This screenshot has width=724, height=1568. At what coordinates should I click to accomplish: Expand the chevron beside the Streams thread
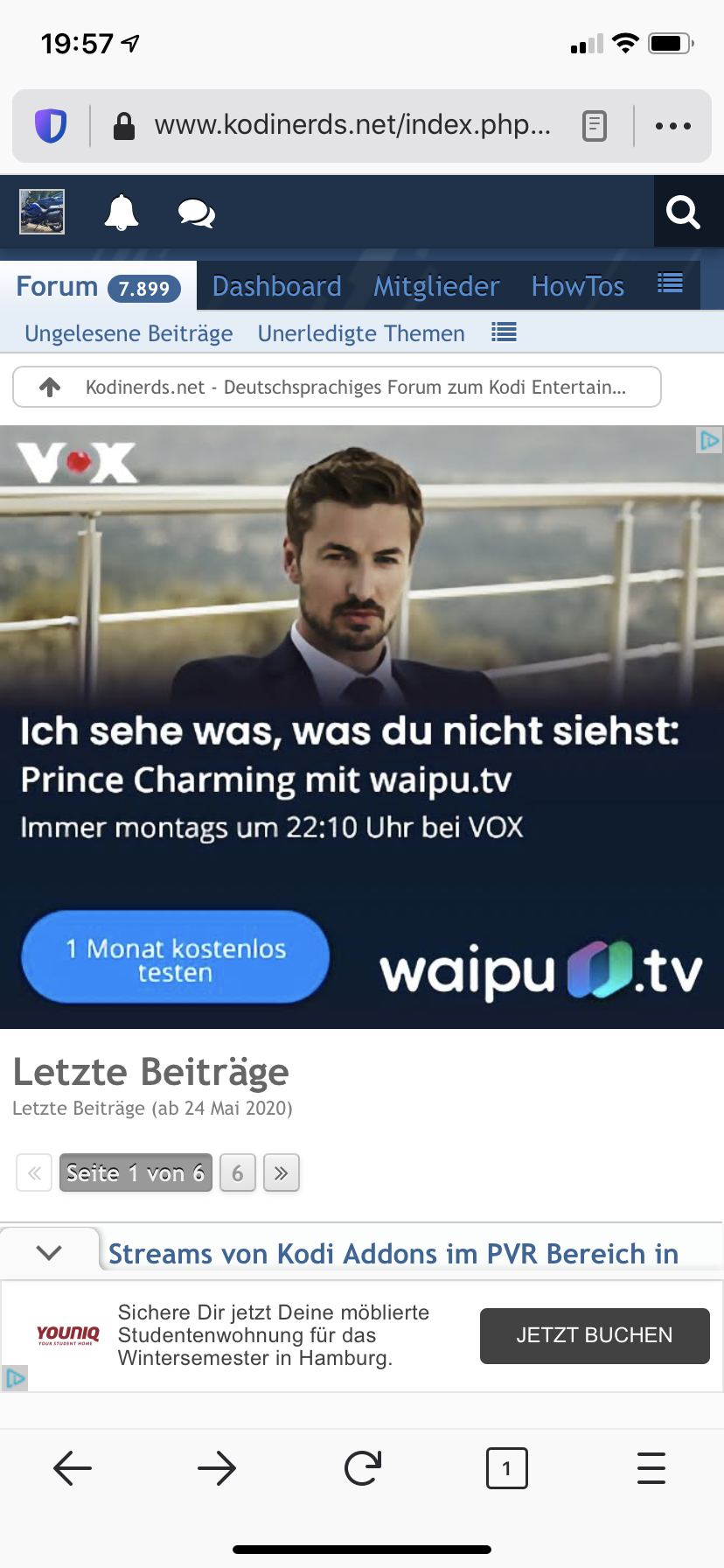coord(50,1252)
